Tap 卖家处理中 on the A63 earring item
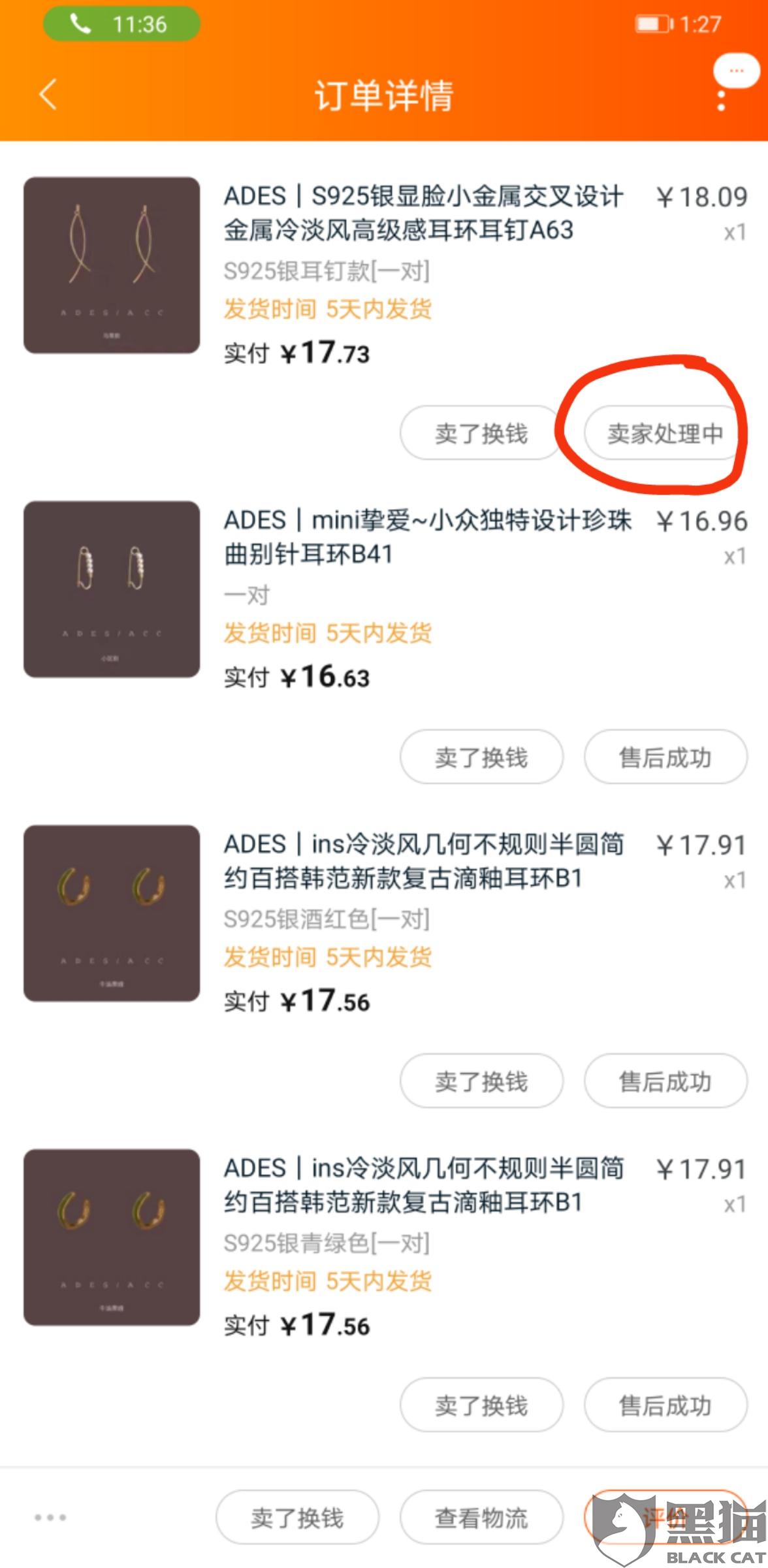 665,433
